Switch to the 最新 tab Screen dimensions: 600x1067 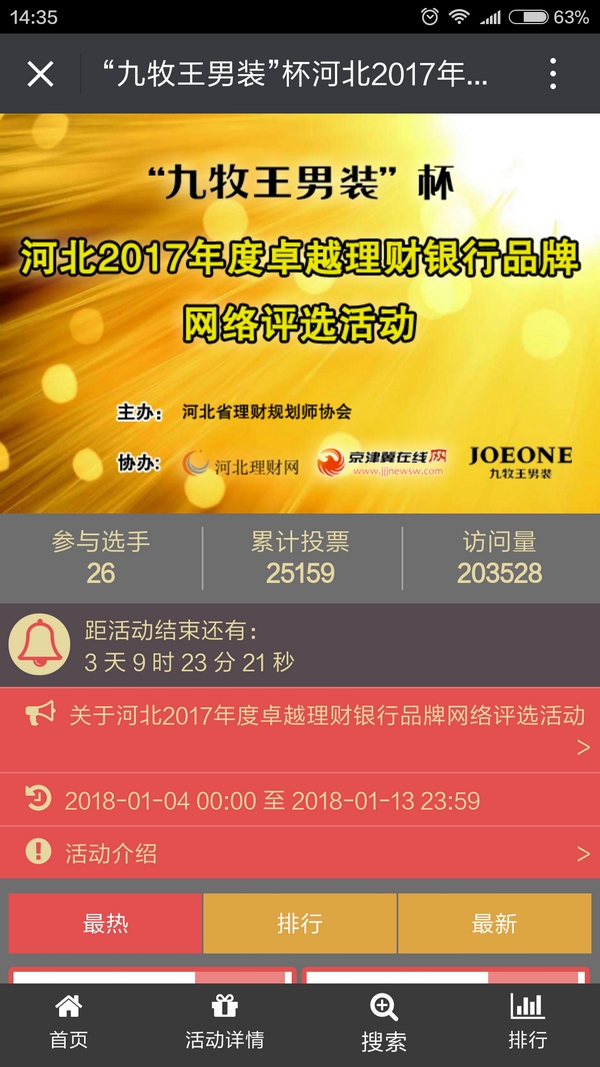click(x=496, y=923)
